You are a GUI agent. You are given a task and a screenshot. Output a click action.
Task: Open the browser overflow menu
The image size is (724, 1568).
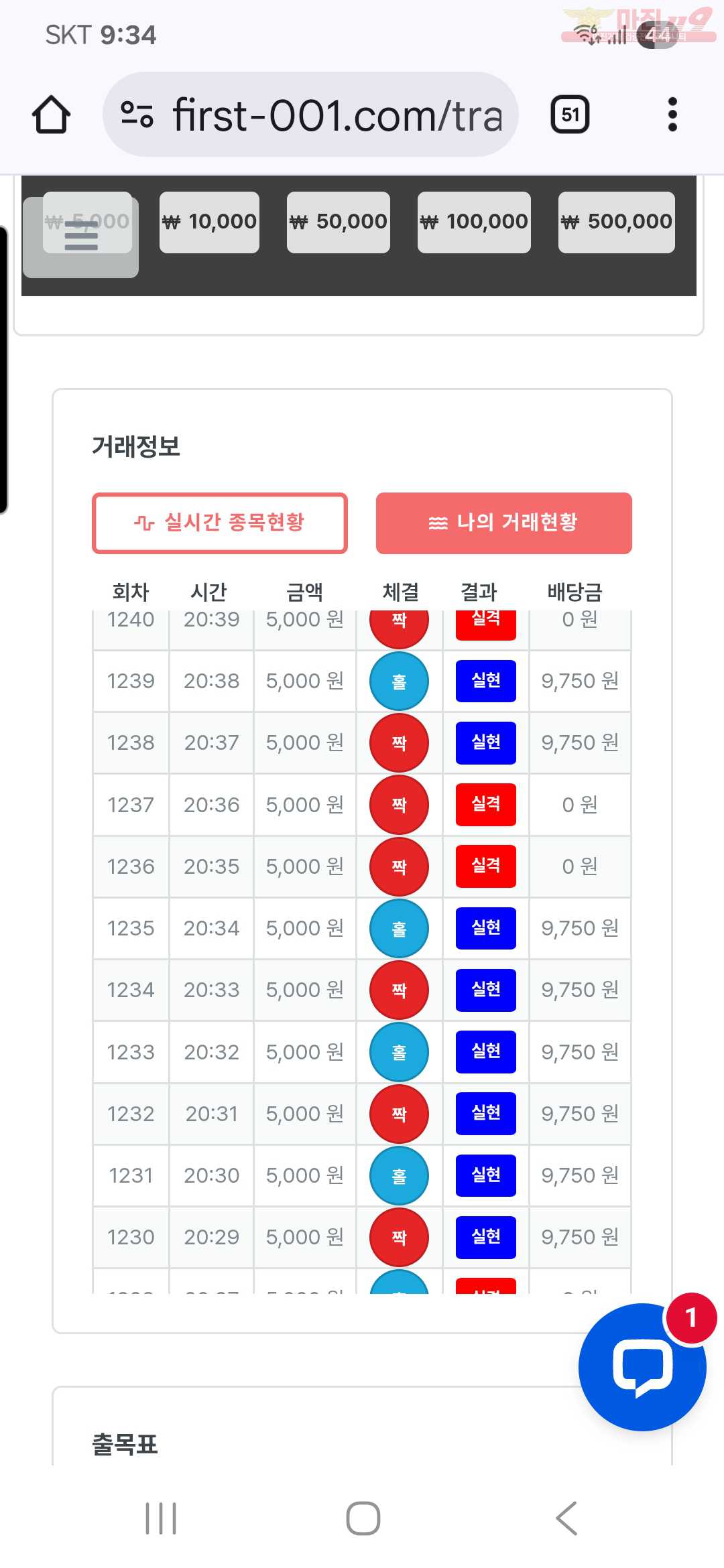click(x=672, y=115)
